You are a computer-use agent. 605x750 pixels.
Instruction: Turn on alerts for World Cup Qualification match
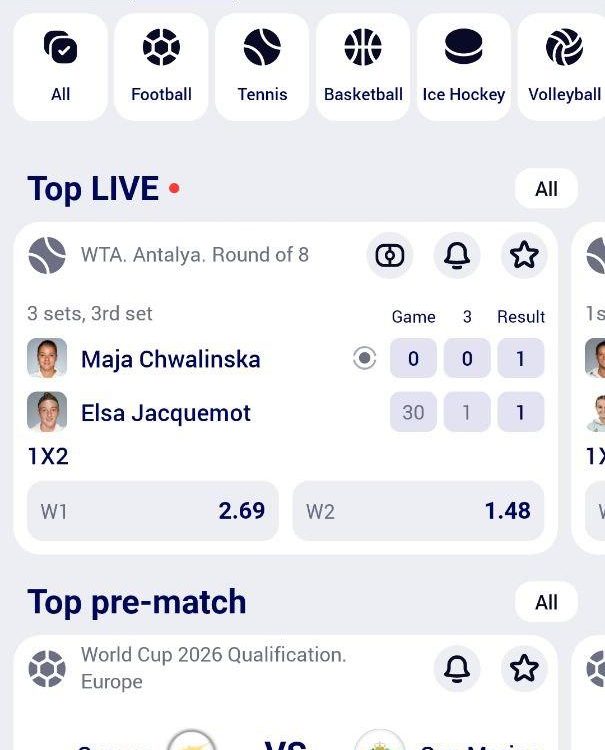pos(457,668)
